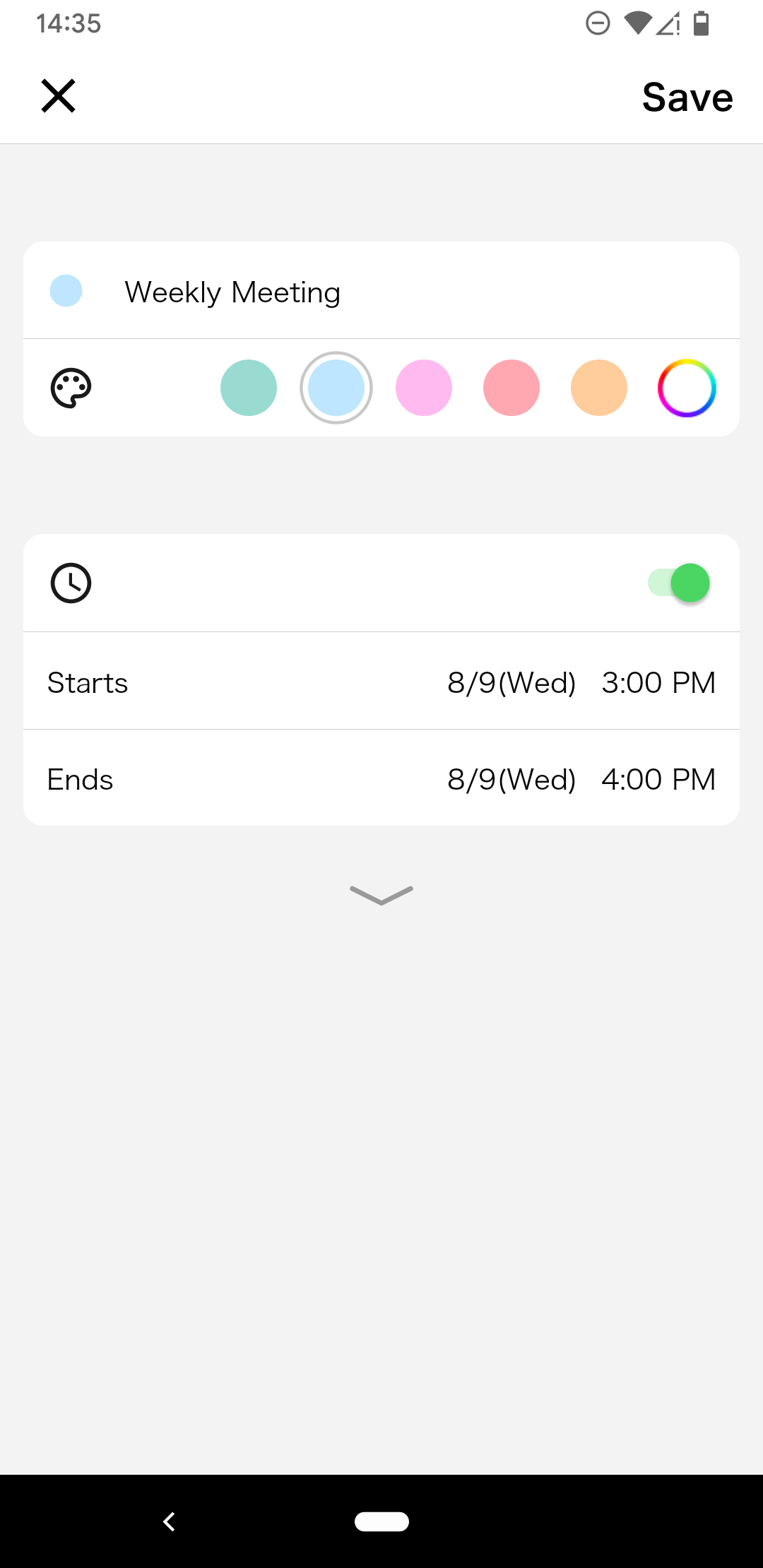Viewport: 763px width, 1568px height.
Task: Go back using system navigation
Action: point(170,1521)
